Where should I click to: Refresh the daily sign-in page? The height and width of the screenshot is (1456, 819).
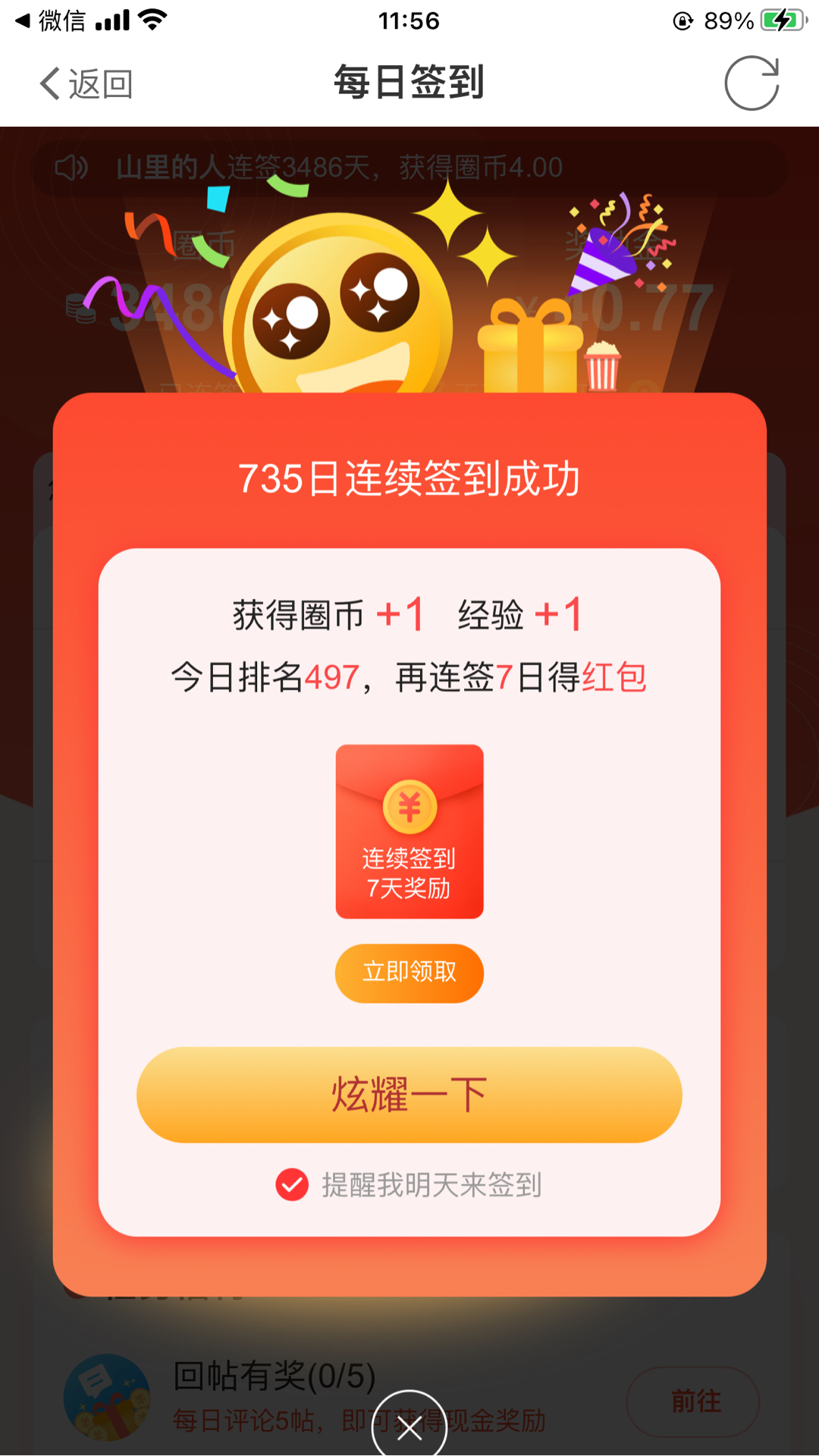[x=751, y=83]
